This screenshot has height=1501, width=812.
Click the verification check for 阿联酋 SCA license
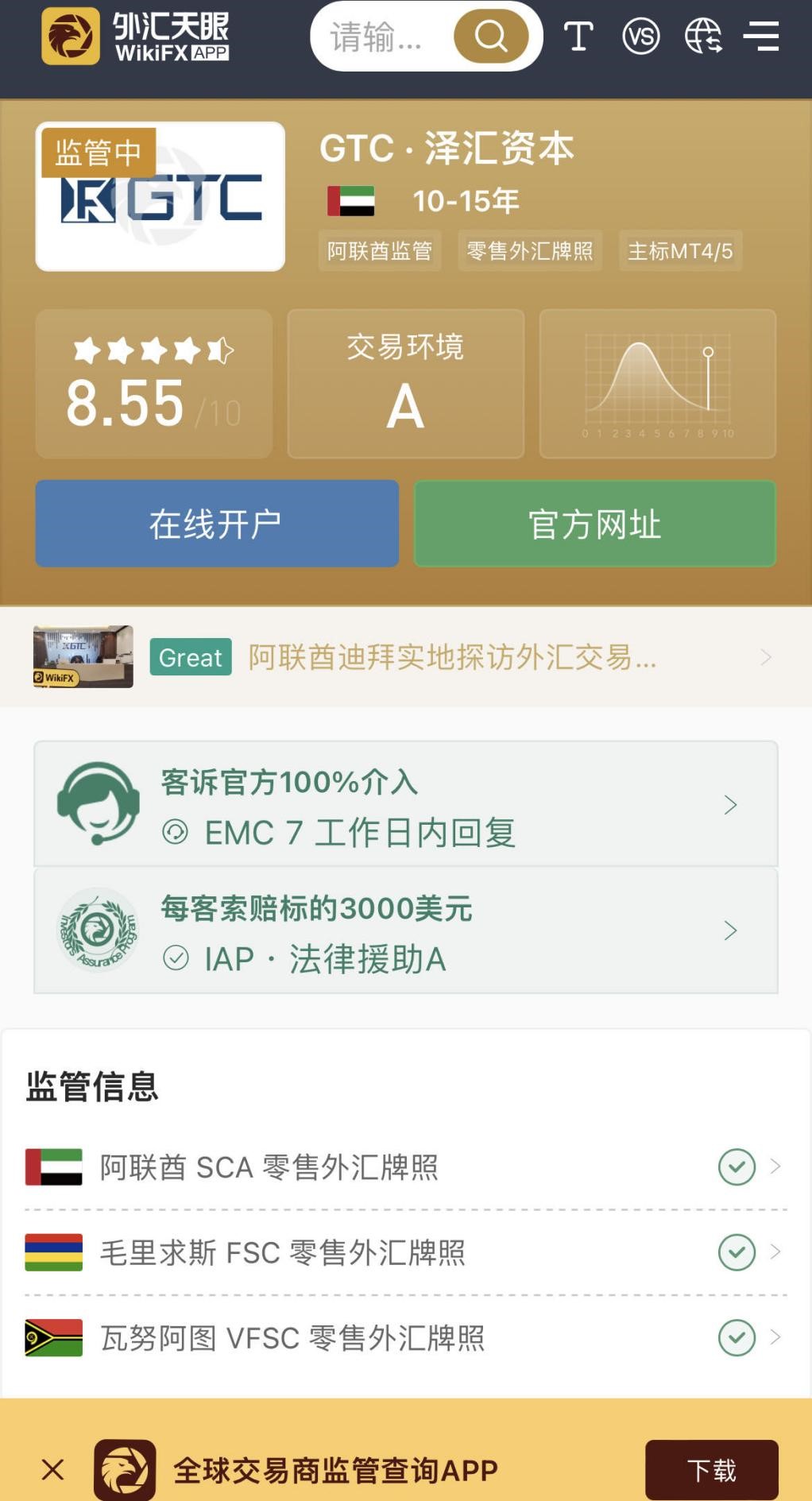click(x=737, y=1166)
